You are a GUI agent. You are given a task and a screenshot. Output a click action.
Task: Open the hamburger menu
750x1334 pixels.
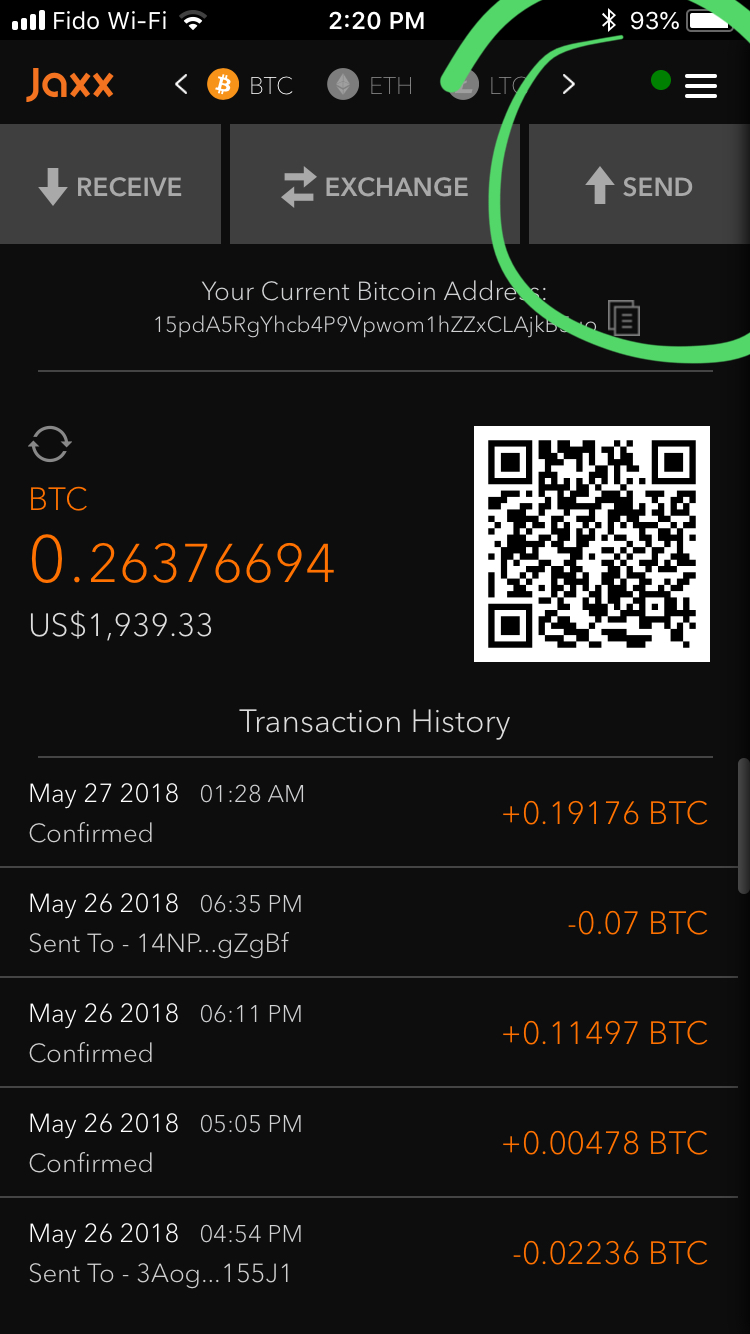pos(700,86)
